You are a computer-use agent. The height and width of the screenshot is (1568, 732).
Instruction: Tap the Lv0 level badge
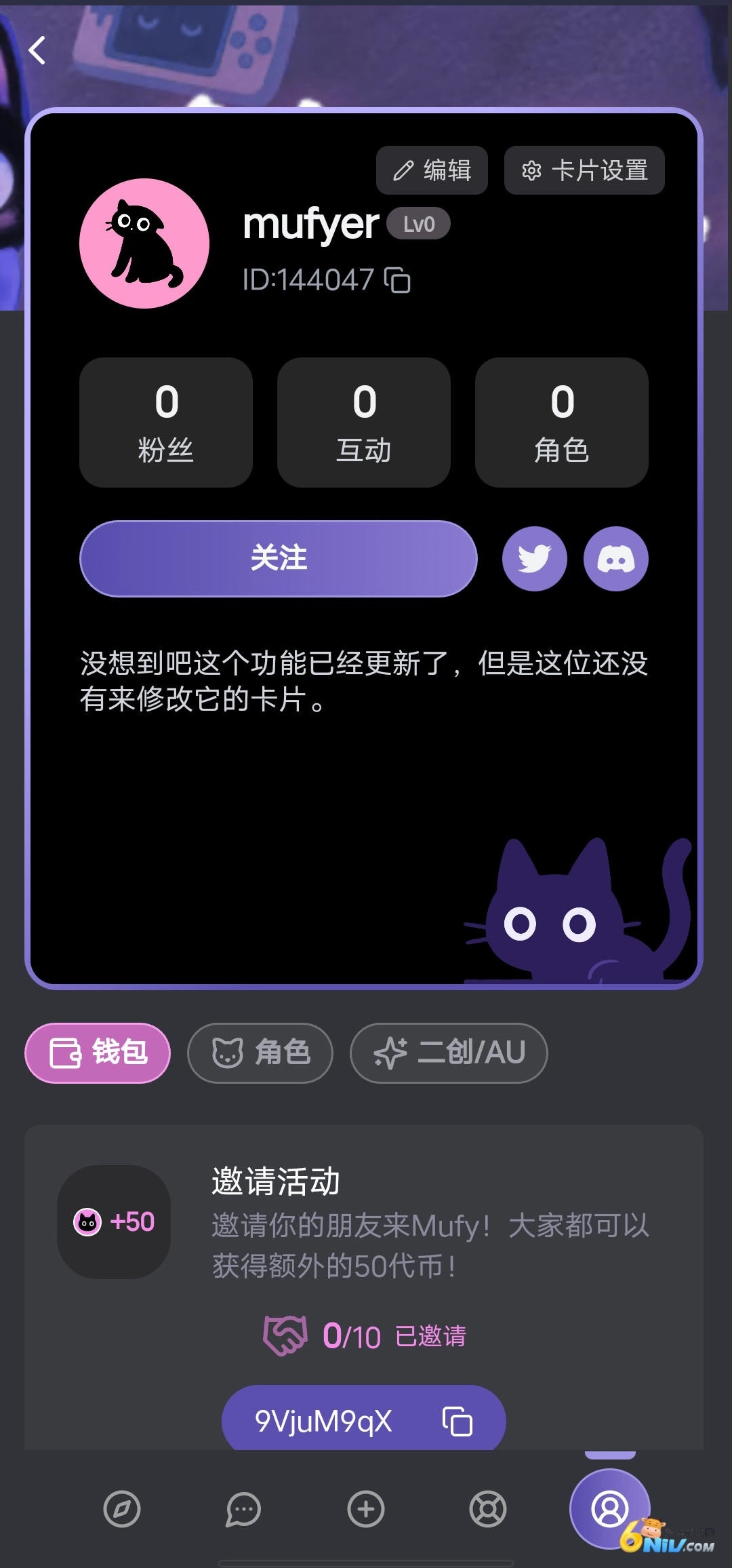(x=419, y=224)
